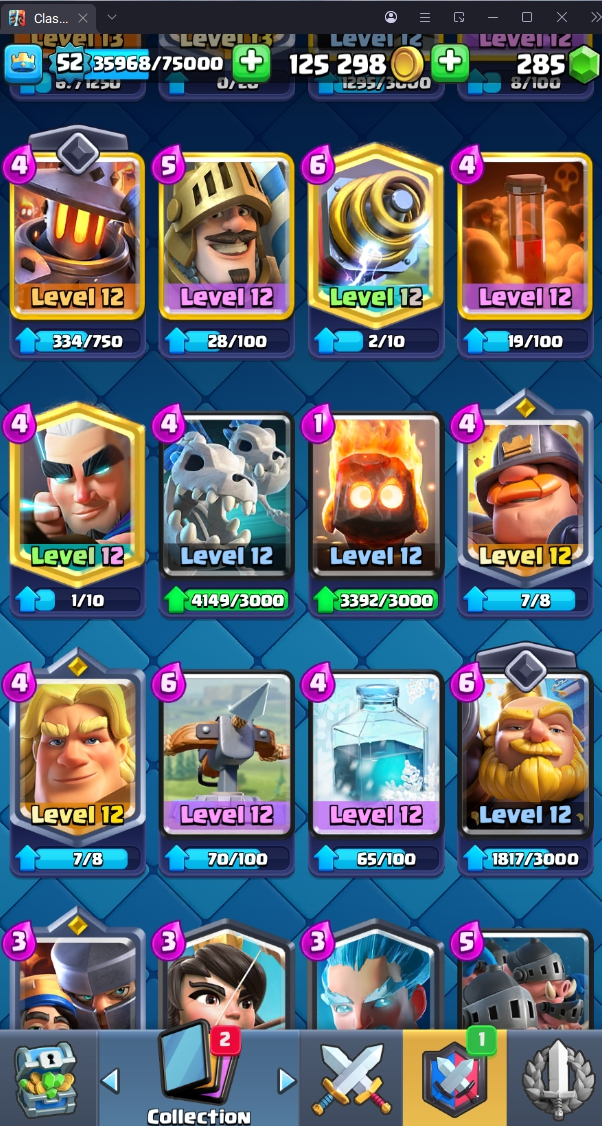Select the X-Bow card with 70/100
Screen dimensions: 602x1126
pos(227,756)
